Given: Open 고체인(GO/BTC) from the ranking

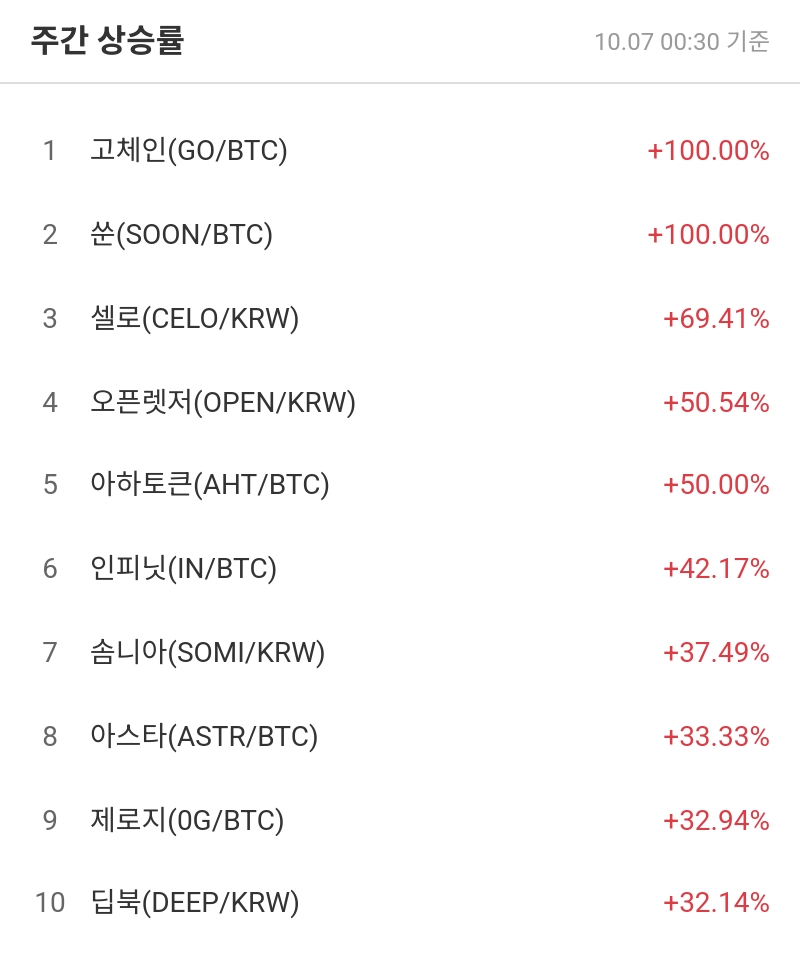Looking at the screenshot, I should (x=189, y=151).
